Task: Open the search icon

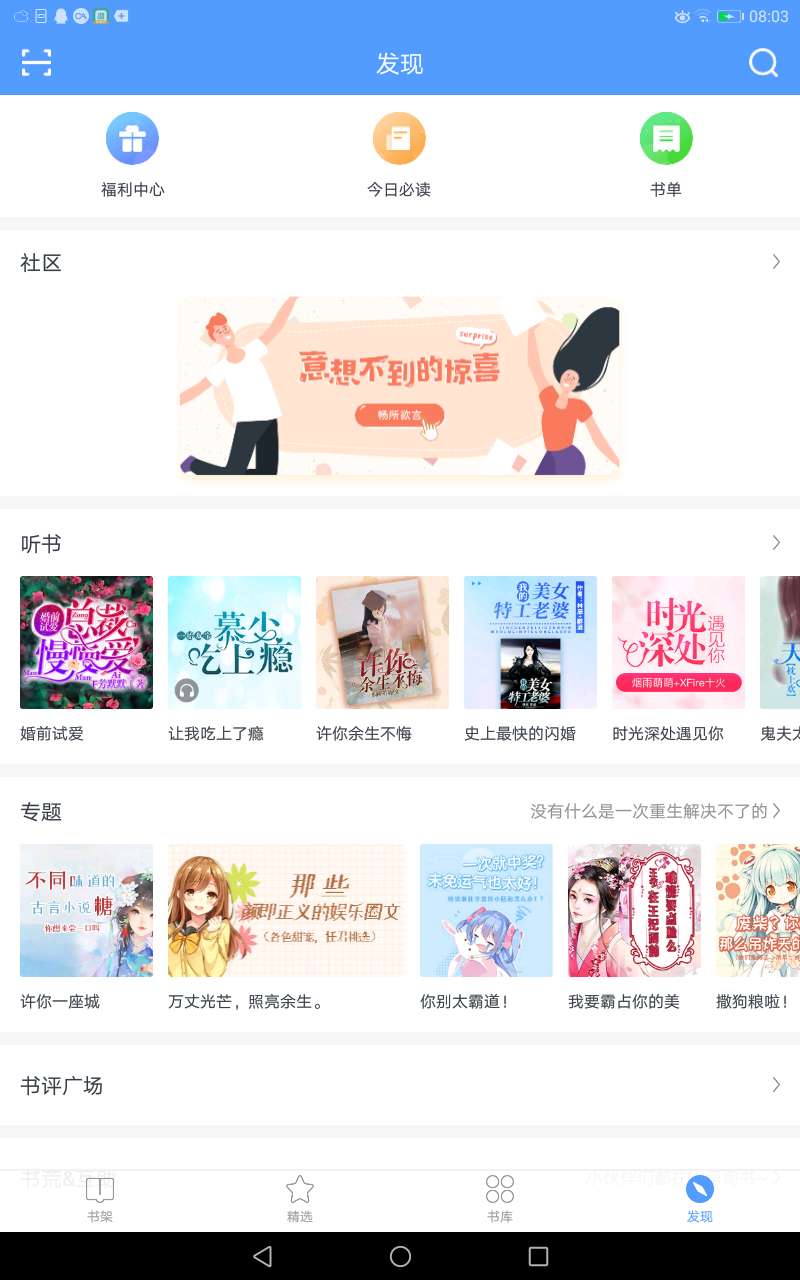Action: click(763, 63)
